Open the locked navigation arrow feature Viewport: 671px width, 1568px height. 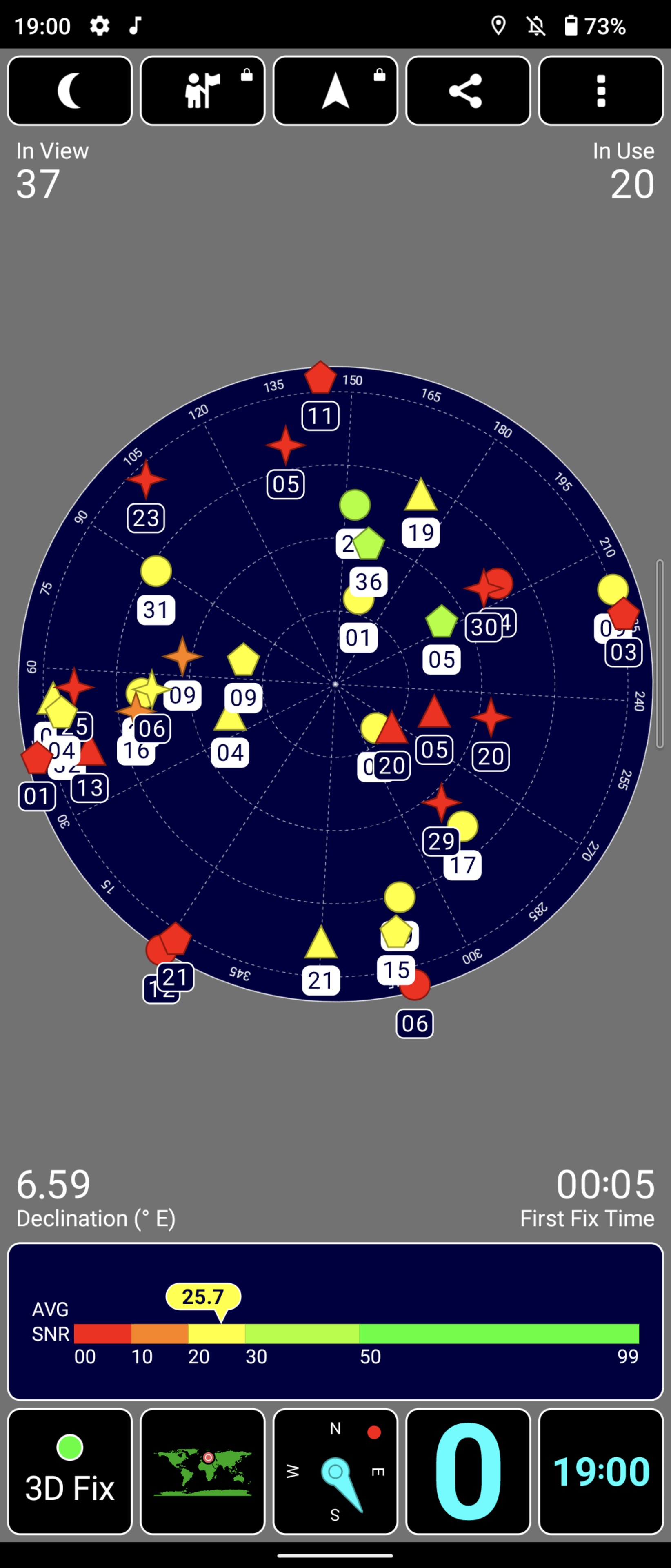[335, 91]
